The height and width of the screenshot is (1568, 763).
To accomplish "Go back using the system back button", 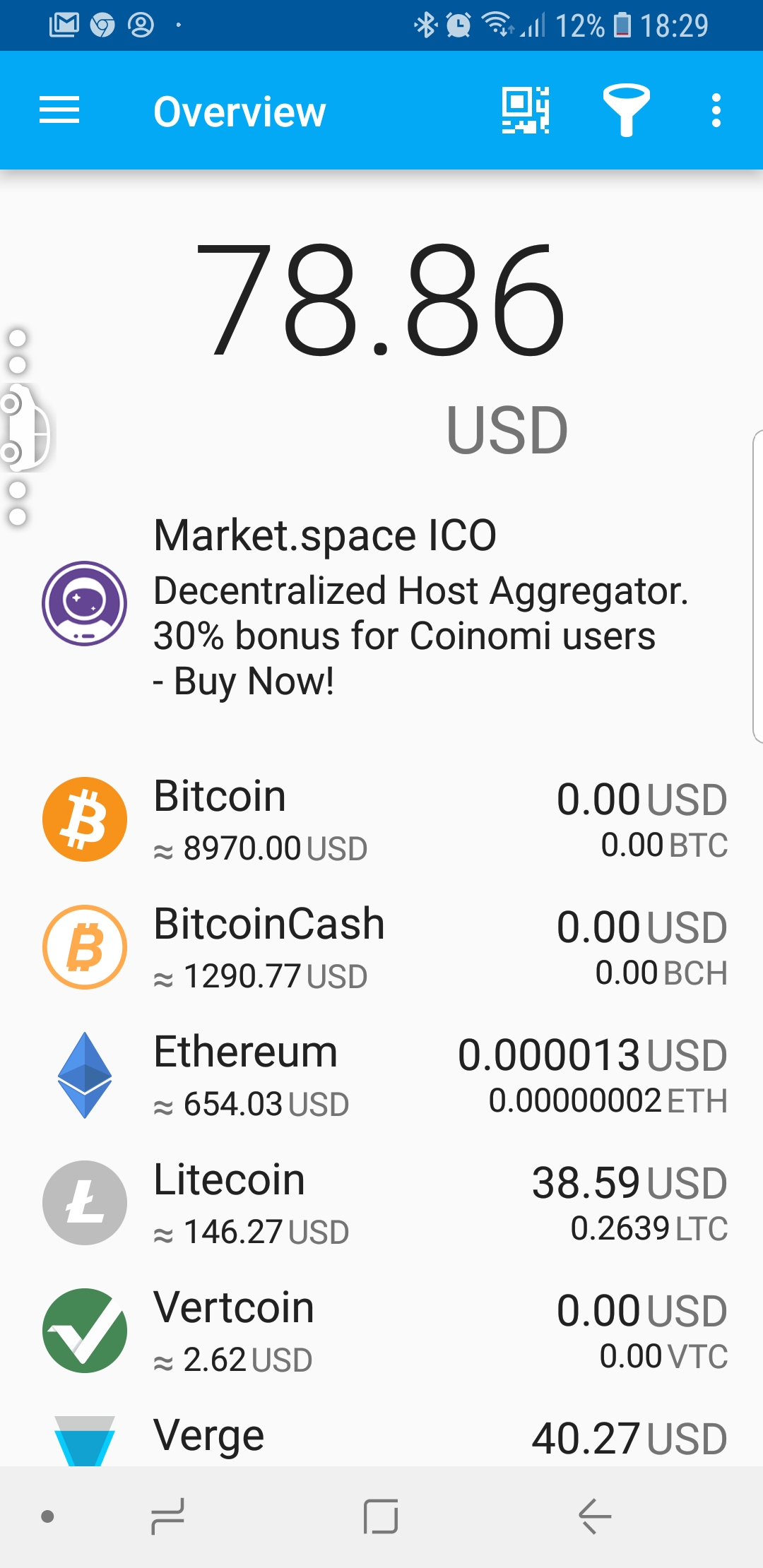I will tap(594, 1516).
